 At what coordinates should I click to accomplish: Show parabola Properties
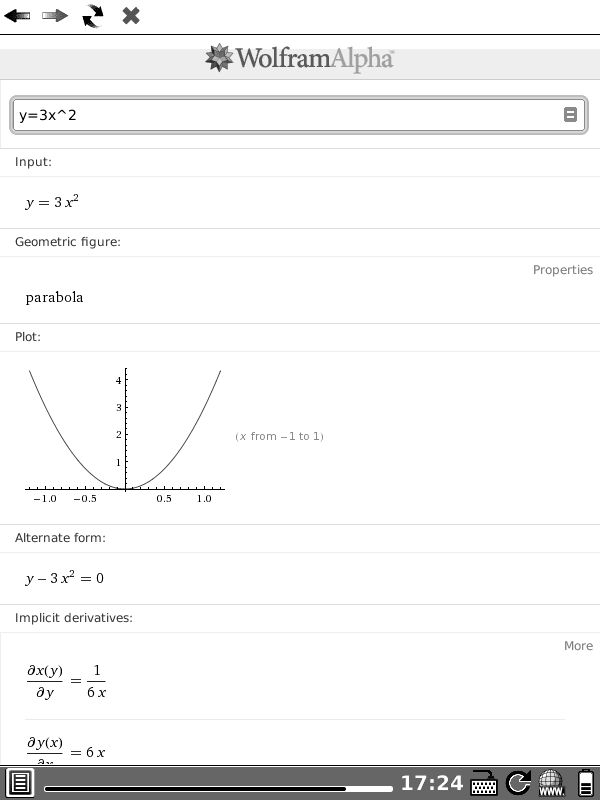tap(562, 270)
